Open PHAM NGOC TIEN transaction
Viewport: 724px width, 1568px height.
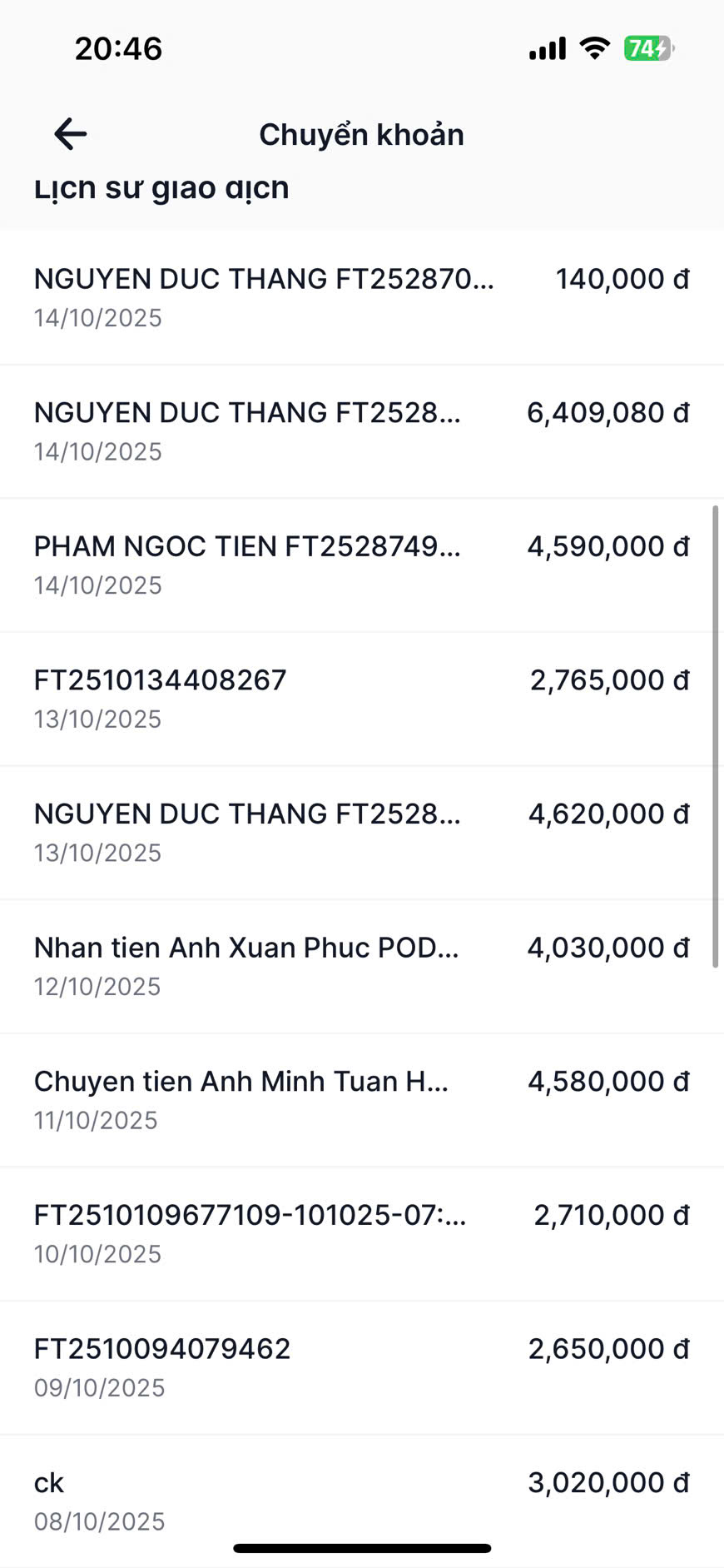(x=361, y=565)
